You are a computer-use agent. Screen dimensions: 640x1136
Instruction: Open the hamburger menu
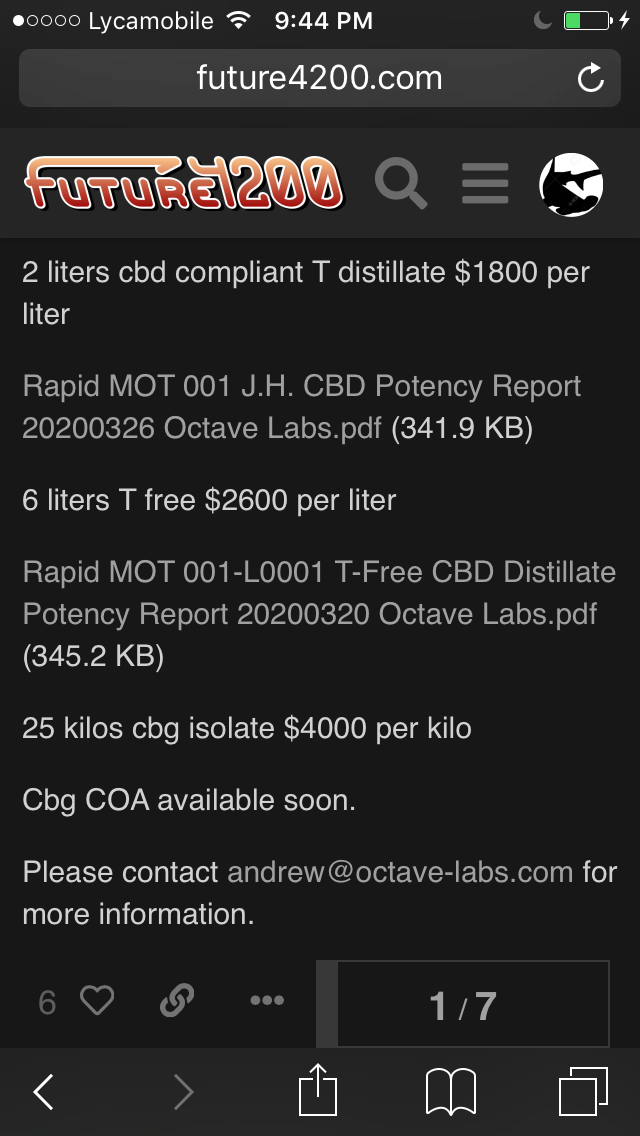[485, 183]
